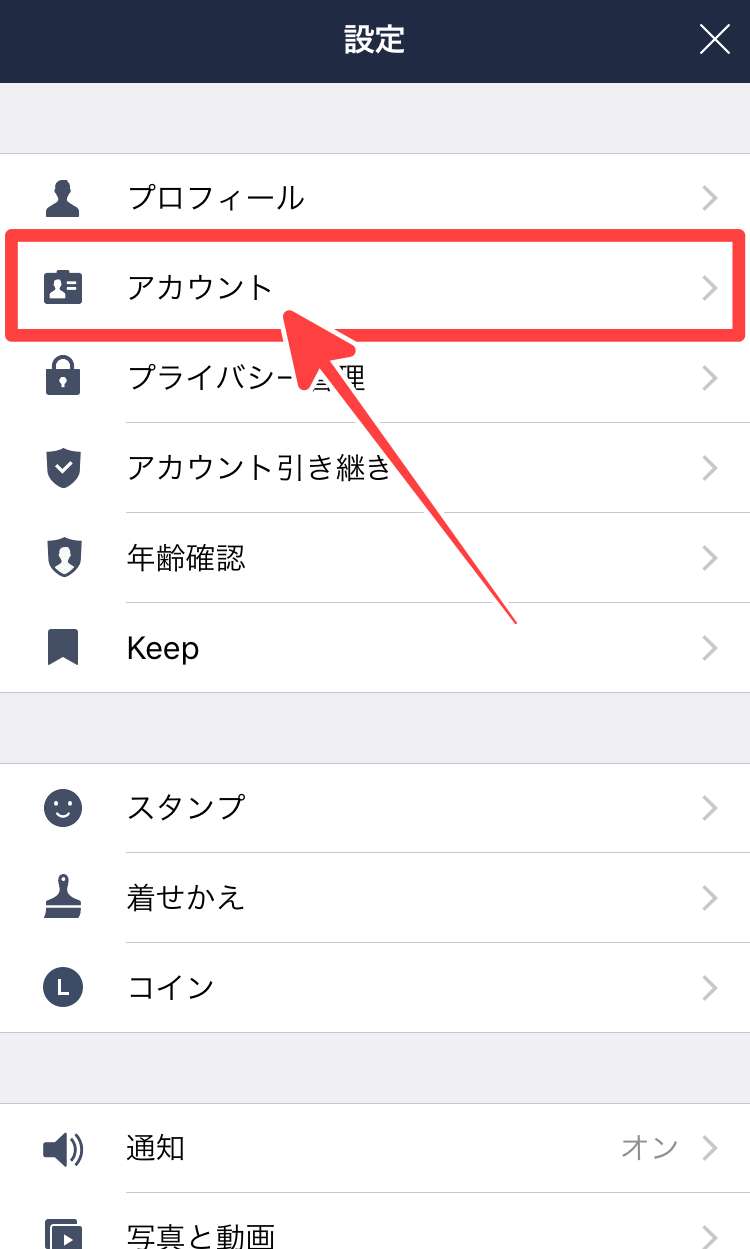Viewport: 750px width, 1249px height.
Task: Open the Keep row
Action: coord(375,648)
